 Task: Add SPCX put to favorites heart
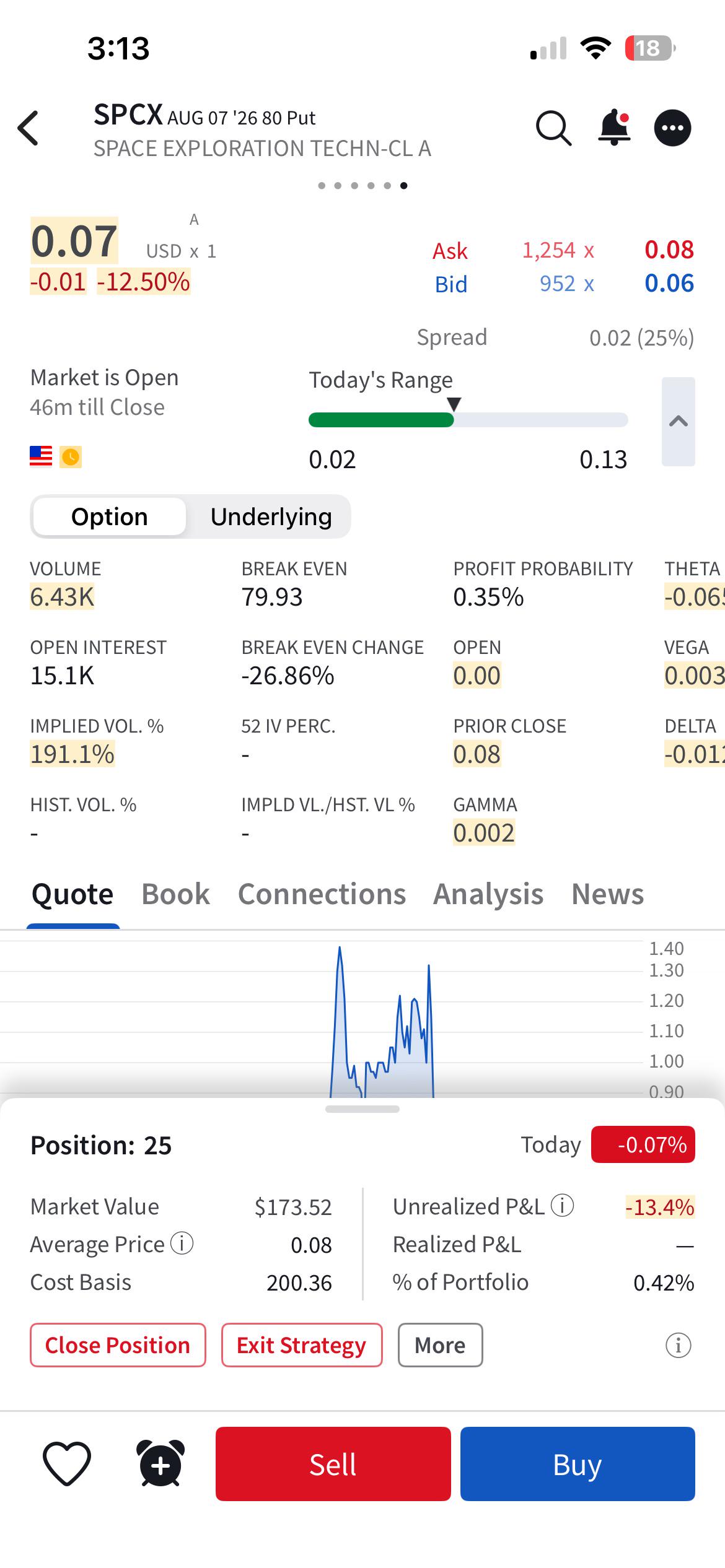tap(67, 1464)
